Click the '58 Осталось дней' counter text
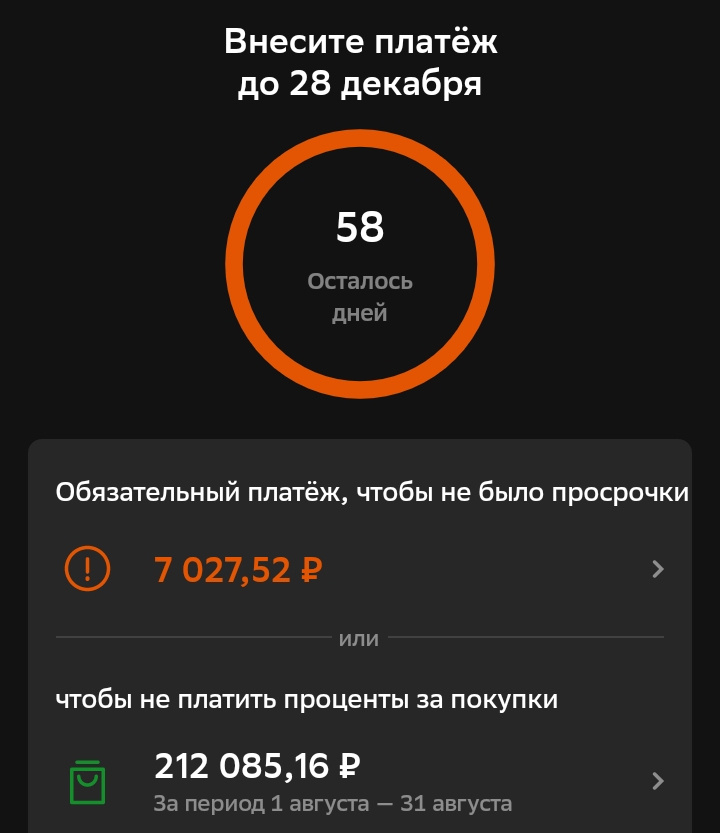The image size is (720, 833). 360,265
